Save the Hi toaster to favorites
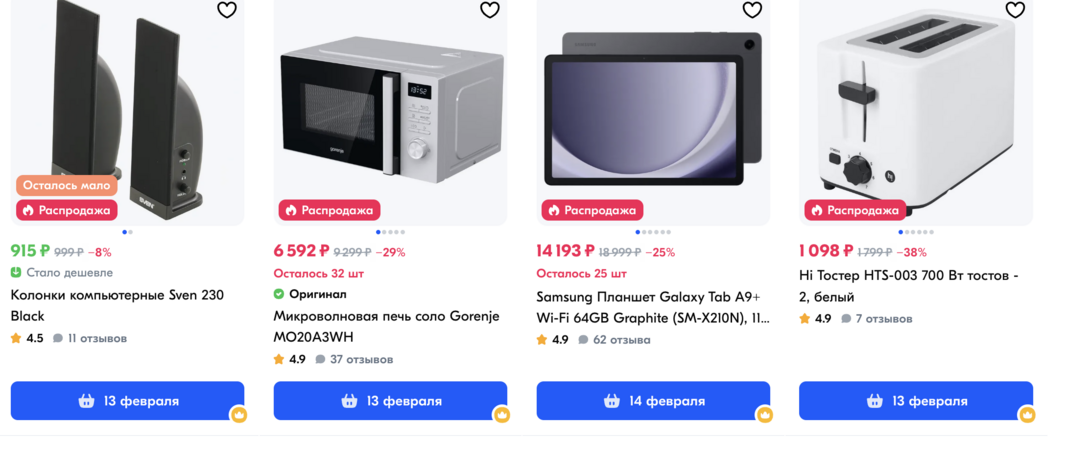 click(1015, 10)
